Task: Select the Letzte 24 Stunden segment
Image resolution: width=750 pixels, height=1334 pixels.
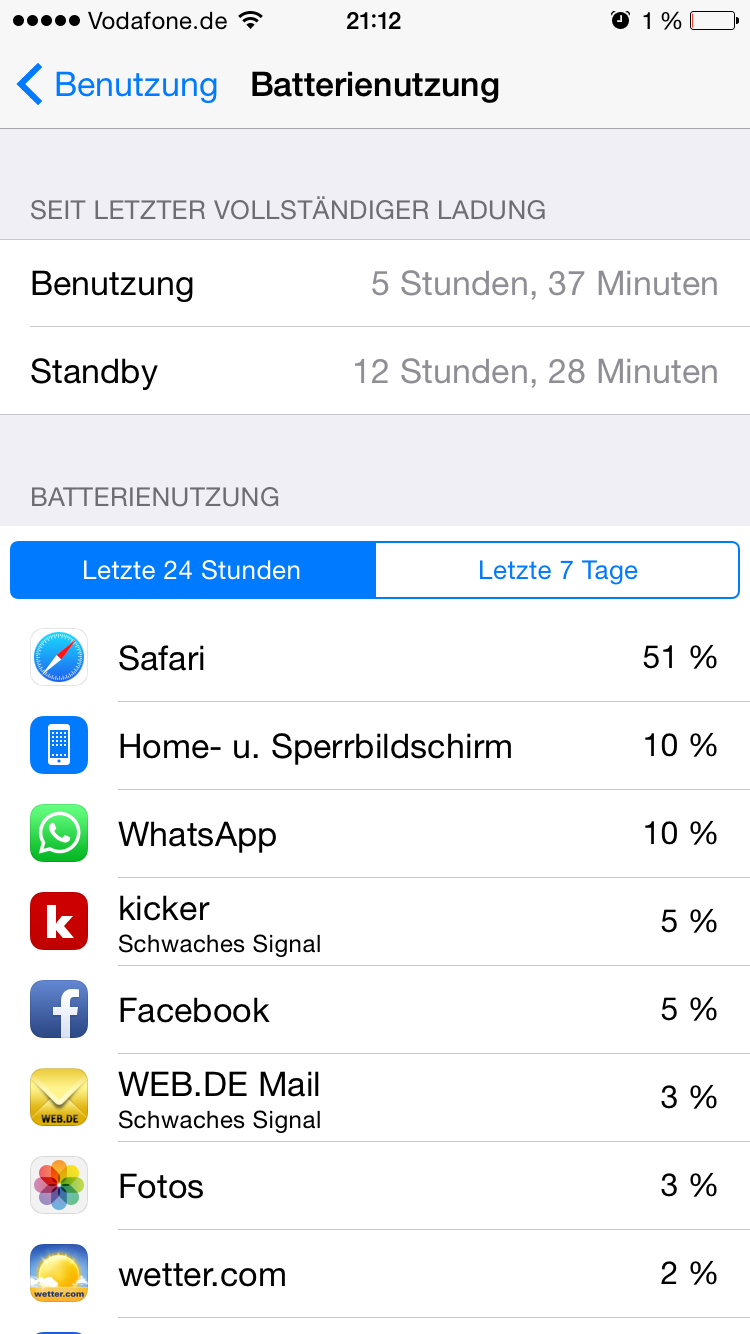Action: 192,570
